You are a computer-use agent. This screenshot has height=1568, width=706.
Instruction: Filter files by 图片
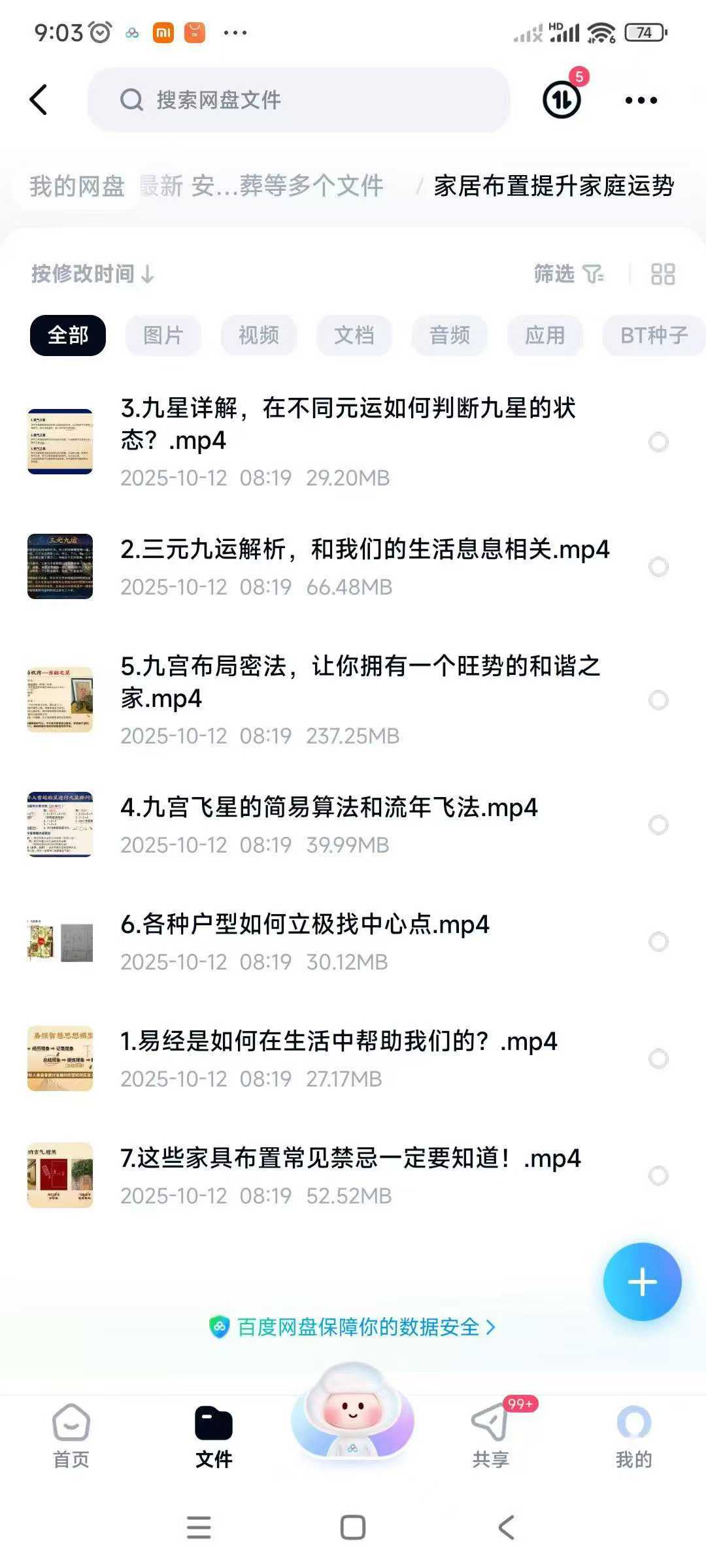coord(163,335)
